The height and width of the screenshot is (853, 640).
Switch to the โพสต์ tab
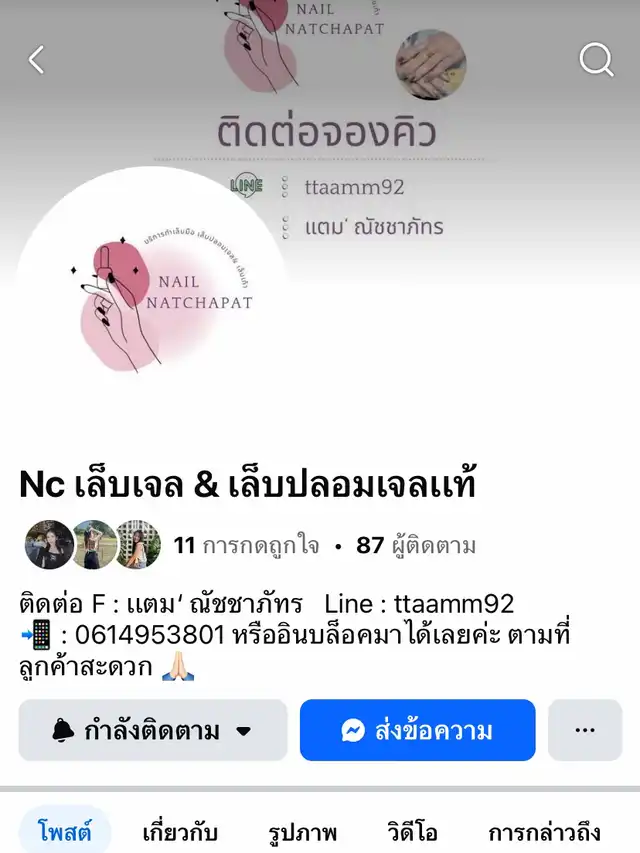65,832
